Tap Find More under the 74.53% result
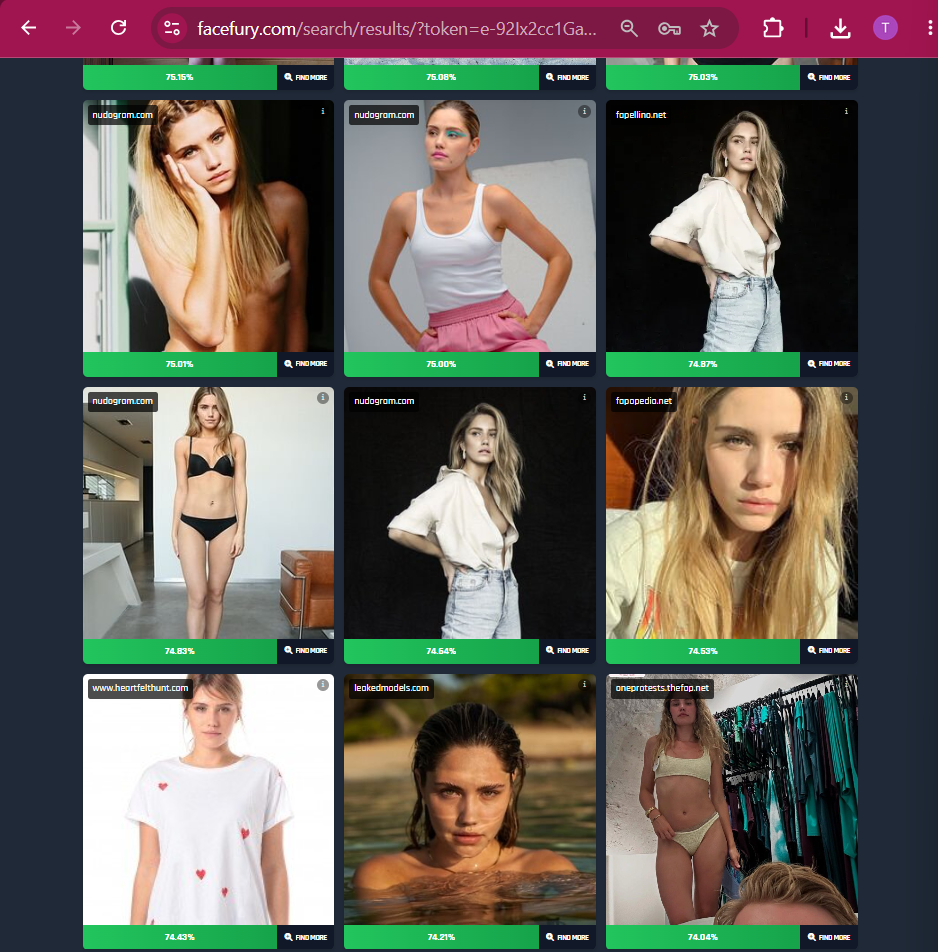This screenshot has width=938, height=952. (x=829, y=650)
